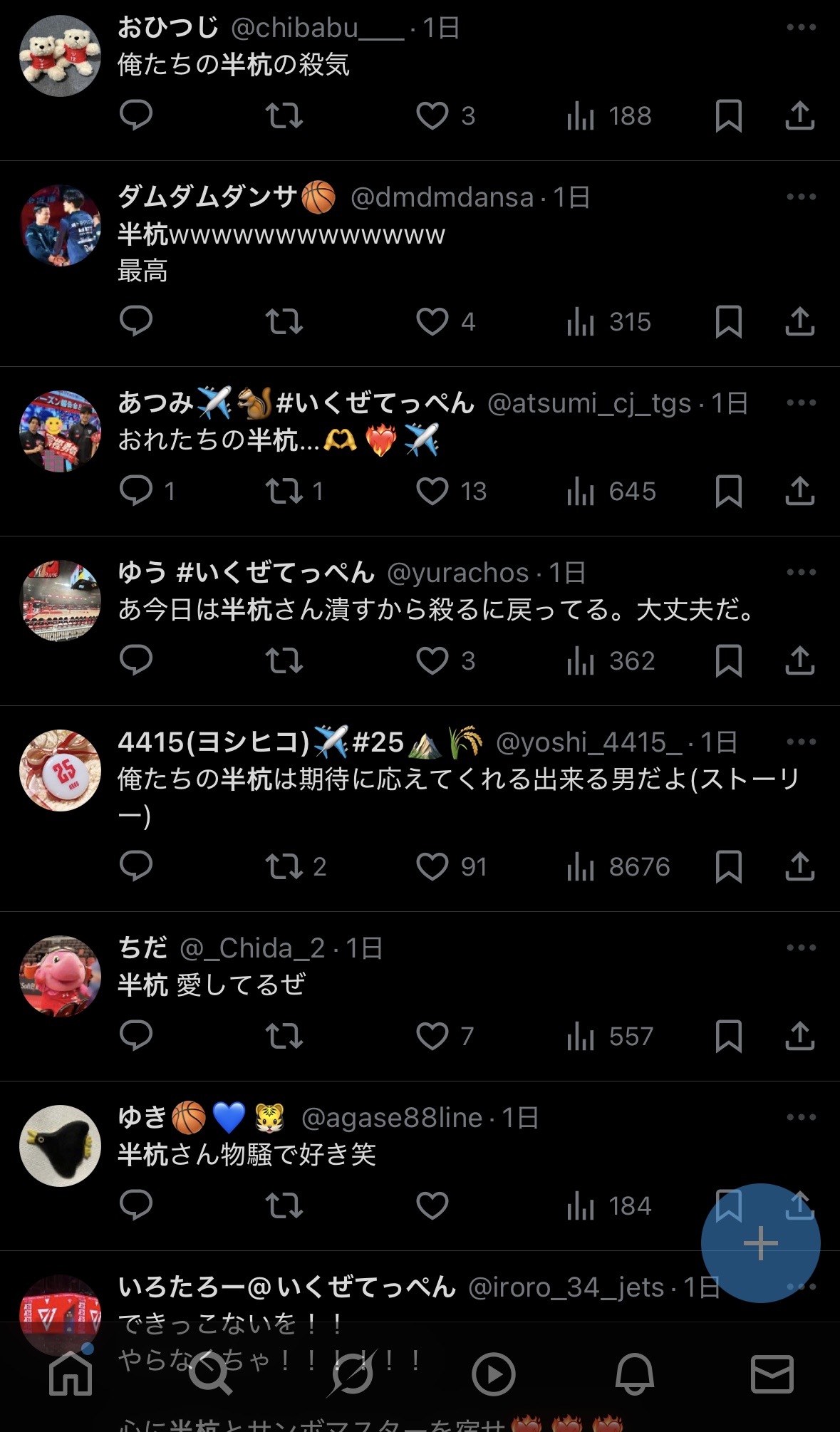The width and height of the screenshot is (840, 1432).
Task: Compose a new post with plus button
Action: (x=760, y=1243)
